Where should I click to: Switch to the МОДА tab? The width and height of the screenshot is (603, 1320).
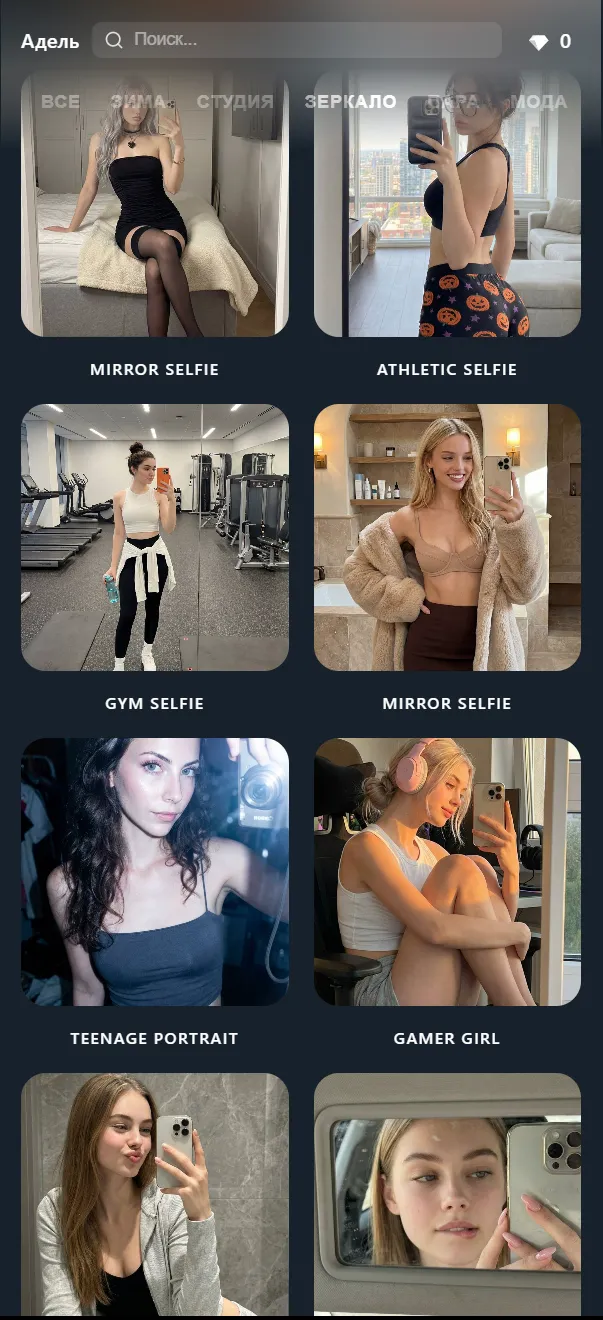coord(538,102)
